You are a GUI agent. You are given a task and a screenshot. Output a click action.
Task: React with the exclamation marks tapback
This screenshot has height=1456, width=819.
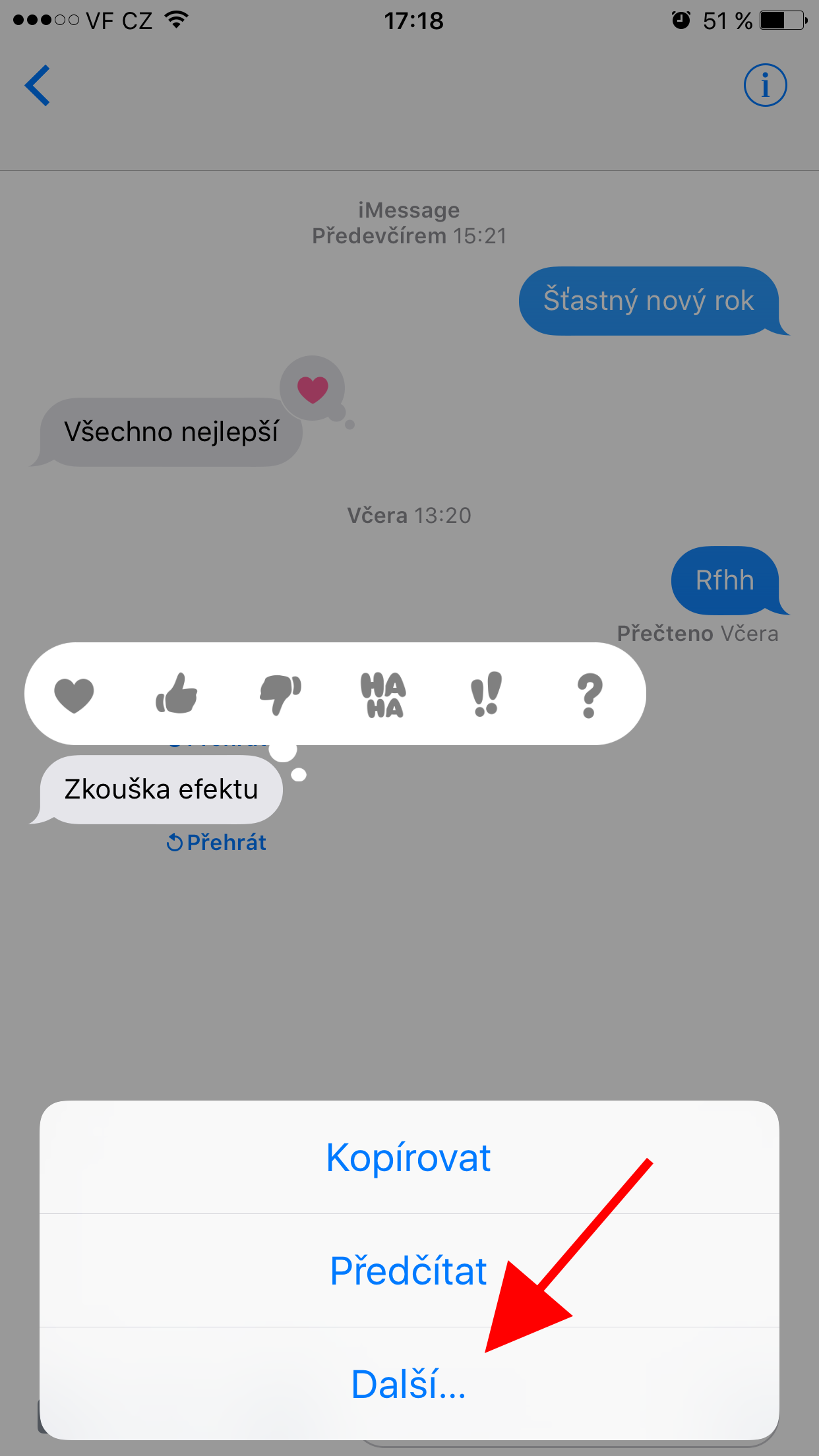coord(486,694)
